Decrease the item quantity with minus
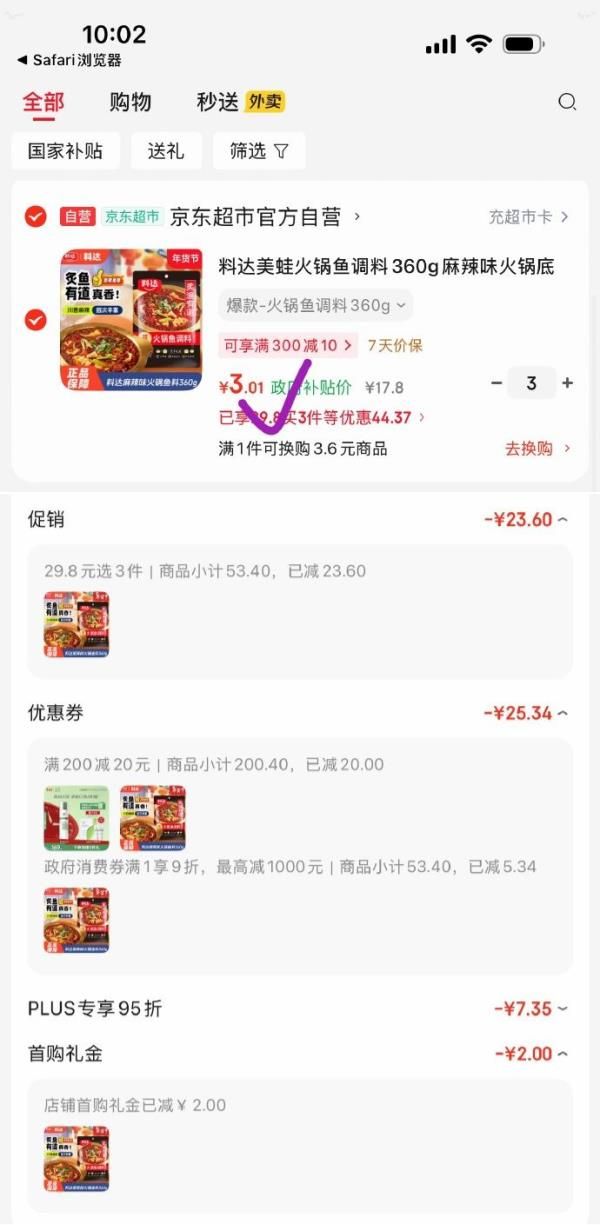This screenshot has width=600, height=1225. (x=497, y=383)
